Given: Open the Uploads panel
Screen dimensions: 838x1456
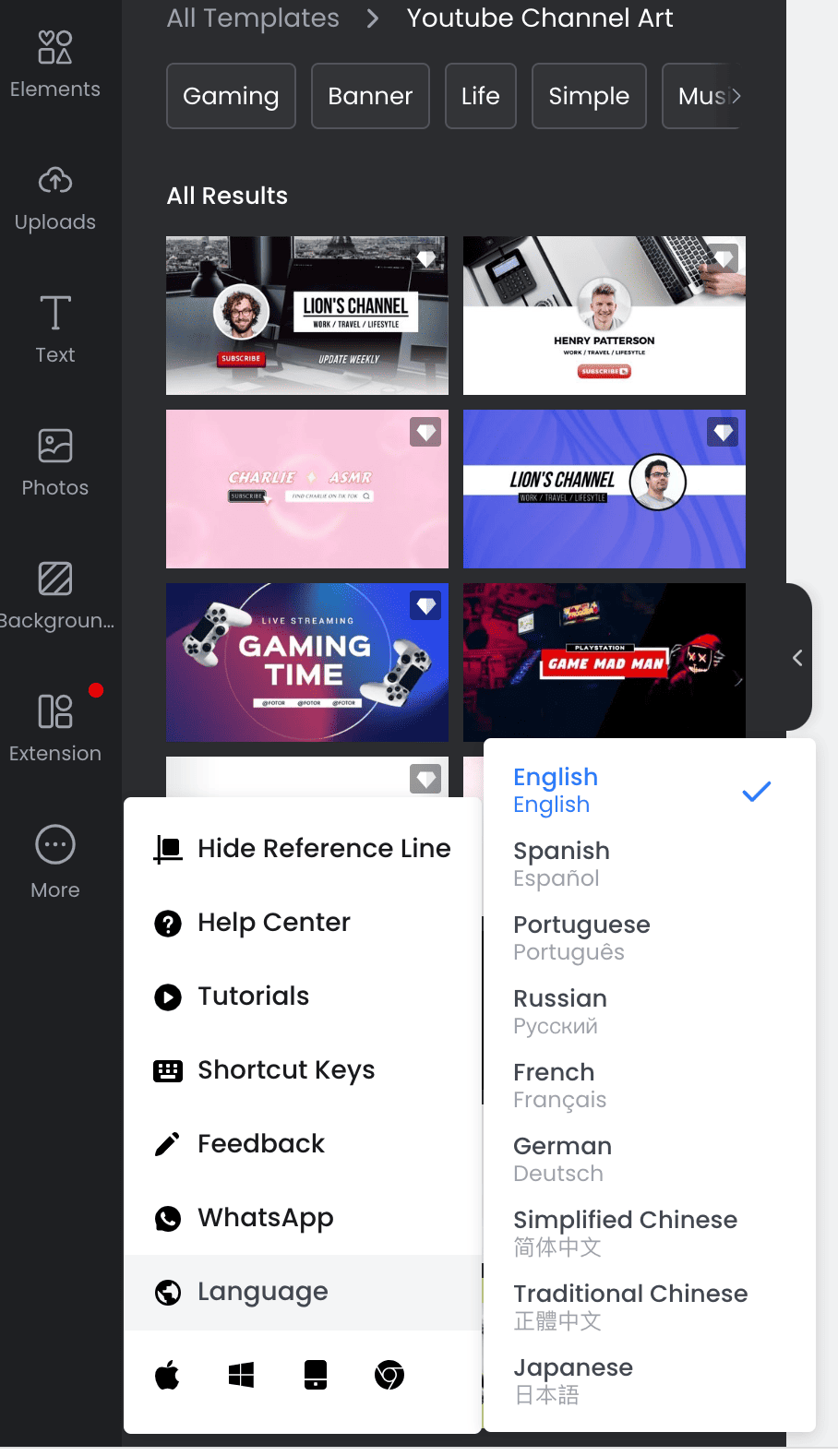Looking at the screenshot, I should pos(55,198).
